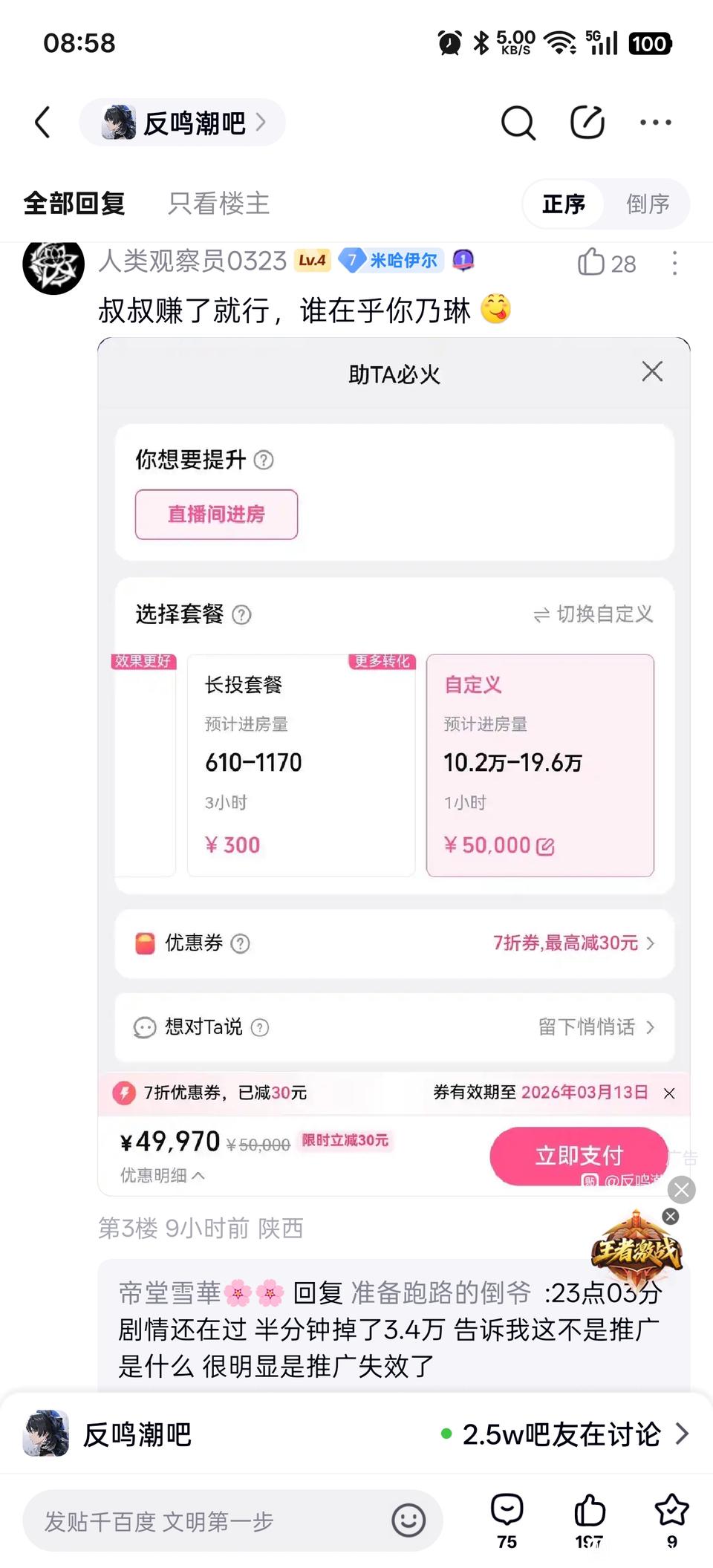Open the top overflow menu

tap(656, 123)
